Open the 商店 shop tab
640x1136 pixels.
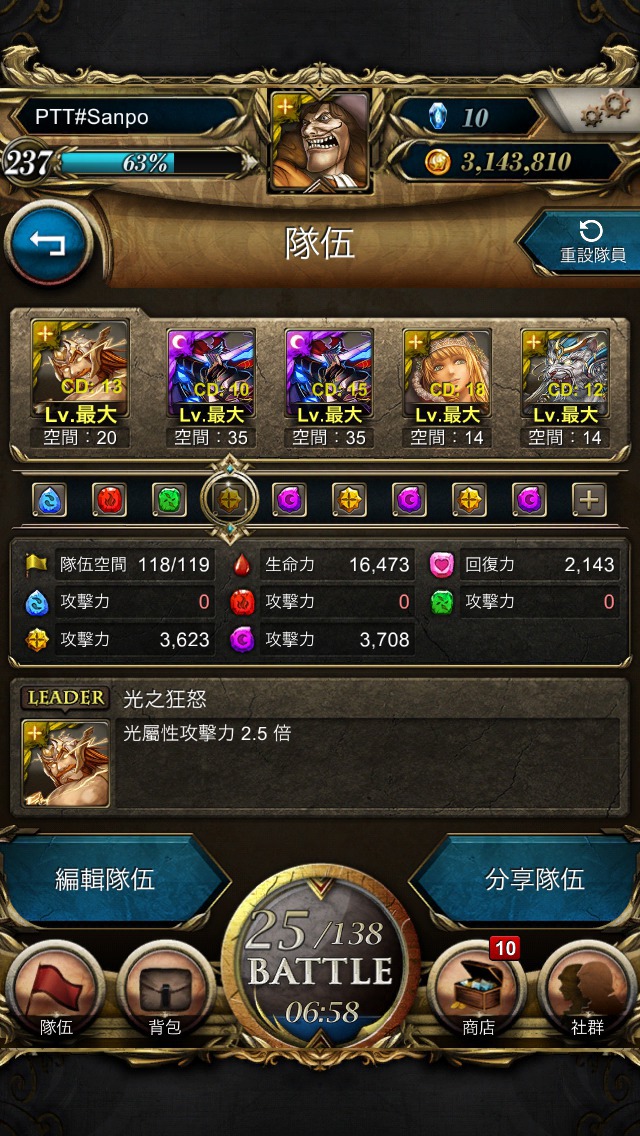[477, 990]
